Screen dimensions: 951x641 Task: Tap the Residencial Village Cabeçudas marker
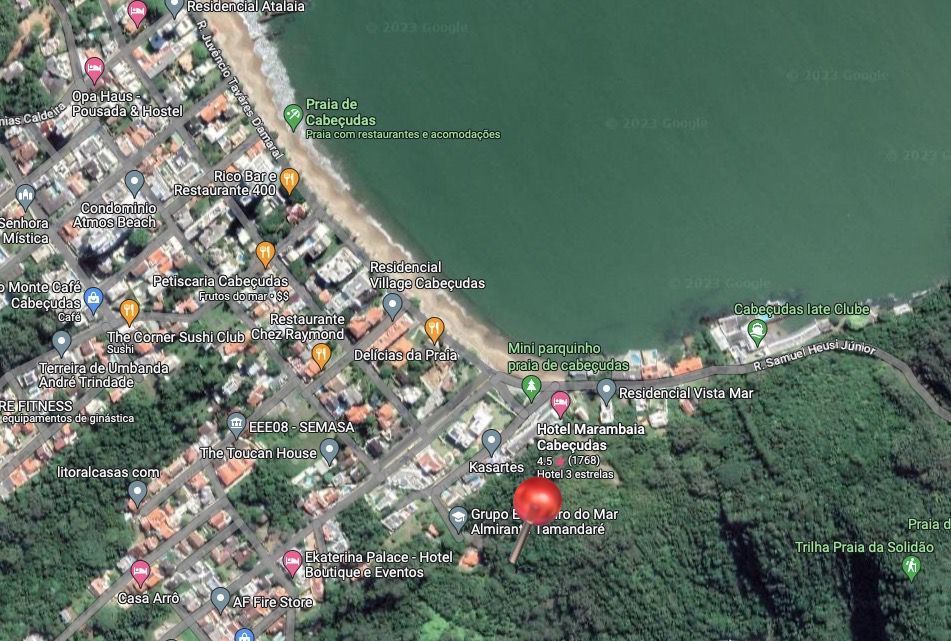tap(393, 305)
